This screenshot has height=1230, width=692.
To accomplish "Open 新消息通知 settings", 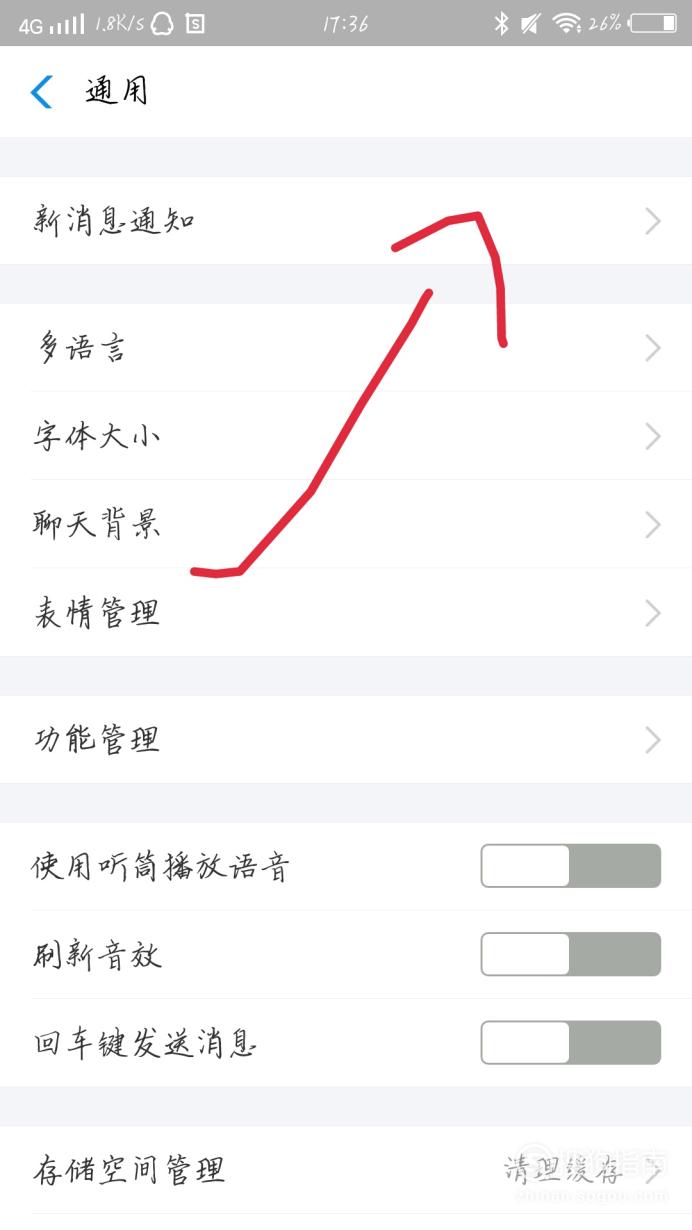I will coord(346,221).
